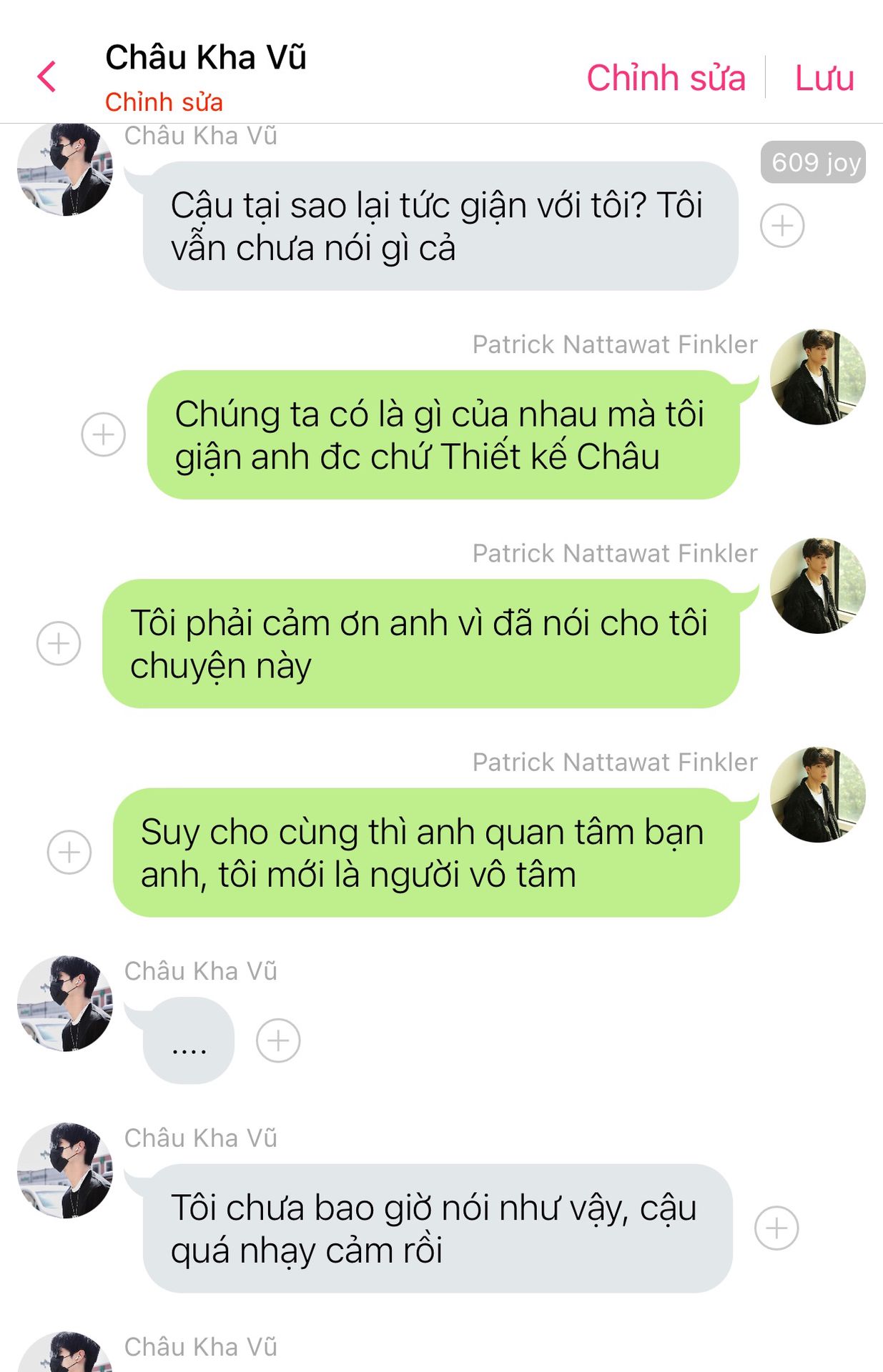
Task: Tap plus beside "Suy cho cùng" message
Action: (69, 852)
